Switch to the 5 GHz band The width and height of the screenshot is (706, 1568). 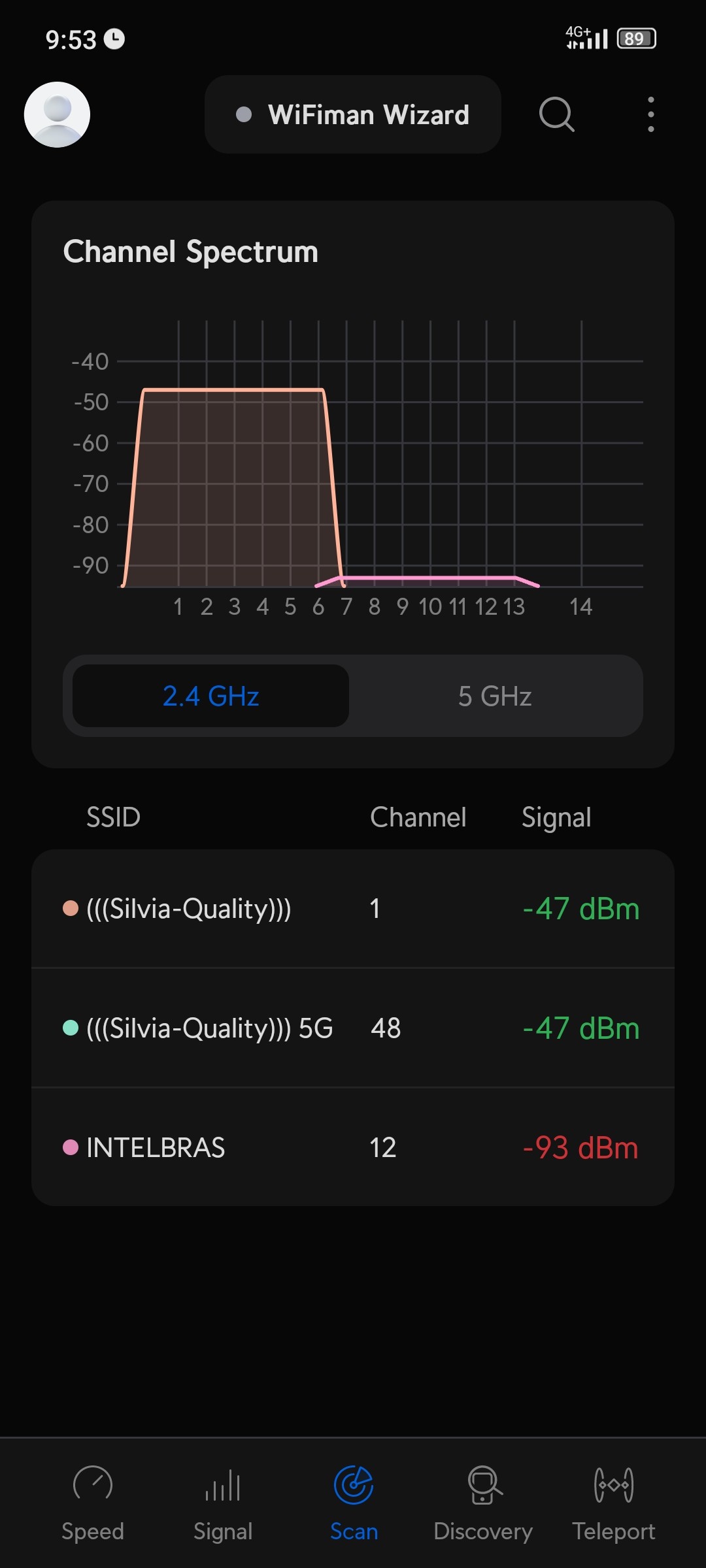click(495, 696)
